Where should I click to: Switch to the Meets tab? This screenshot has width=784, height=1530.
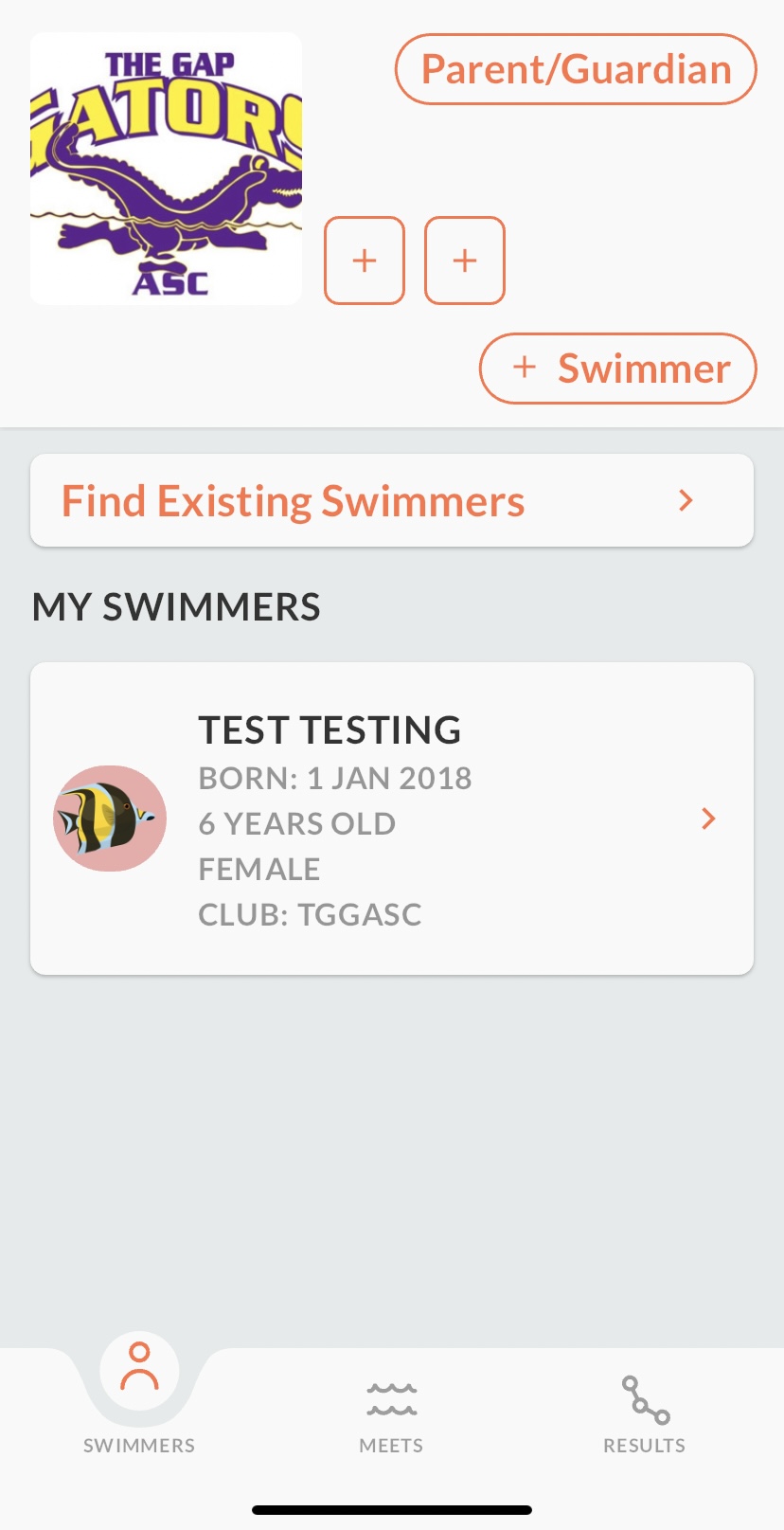pos(391,1413)
